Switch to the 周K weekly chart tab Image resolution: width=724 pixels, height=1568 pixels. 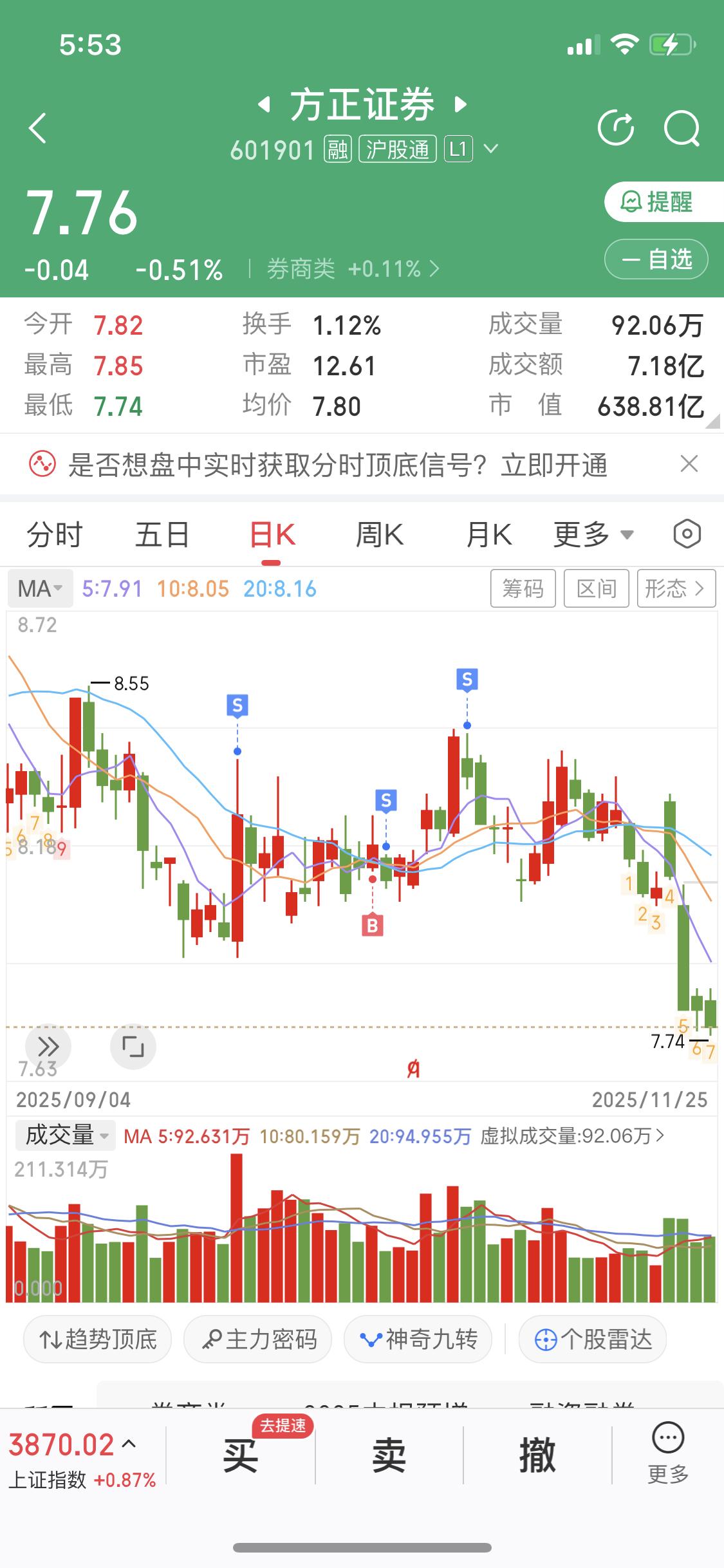379,534
